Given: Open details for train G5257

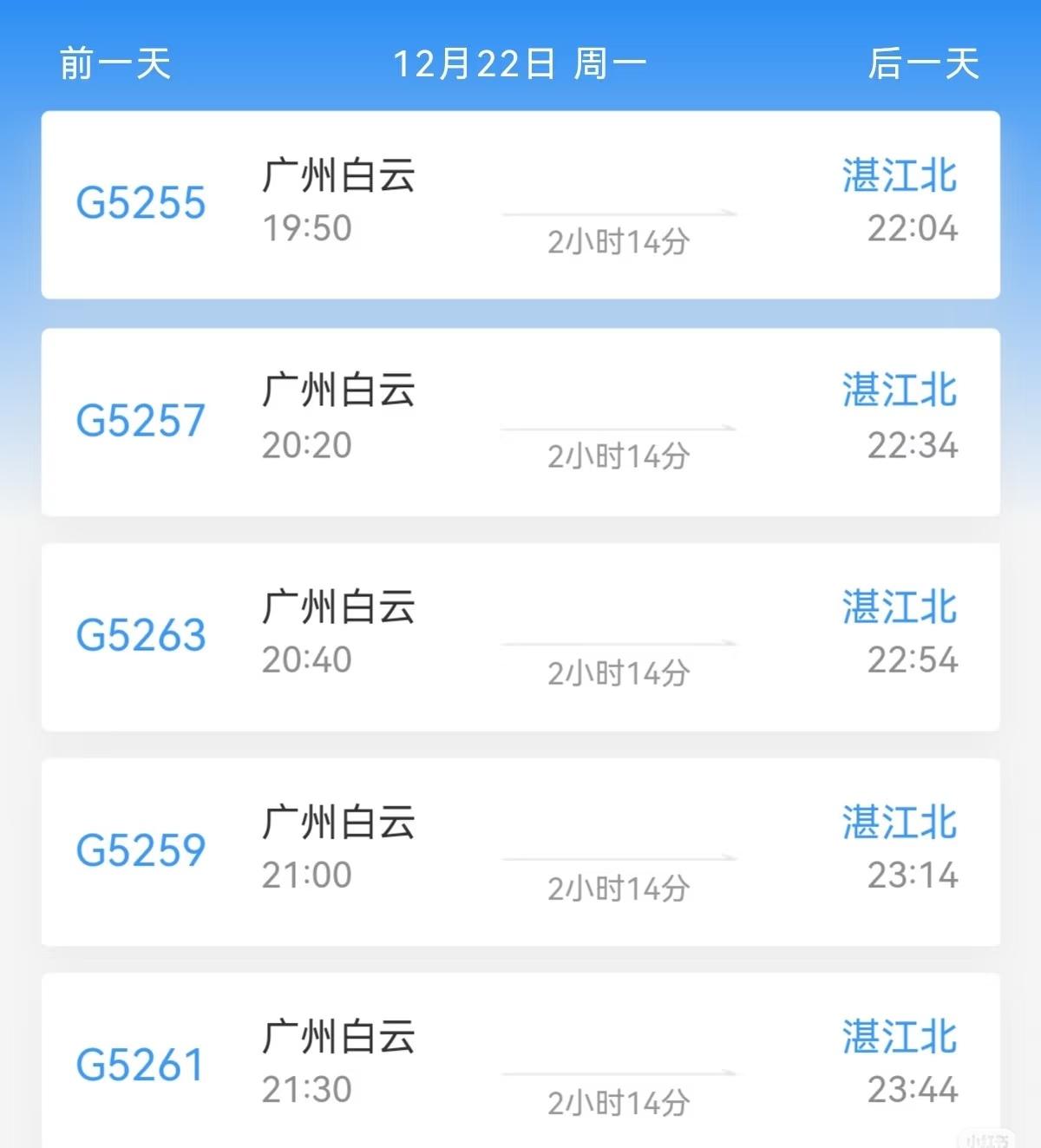Looking at the screenshot, I should (141, 421).
